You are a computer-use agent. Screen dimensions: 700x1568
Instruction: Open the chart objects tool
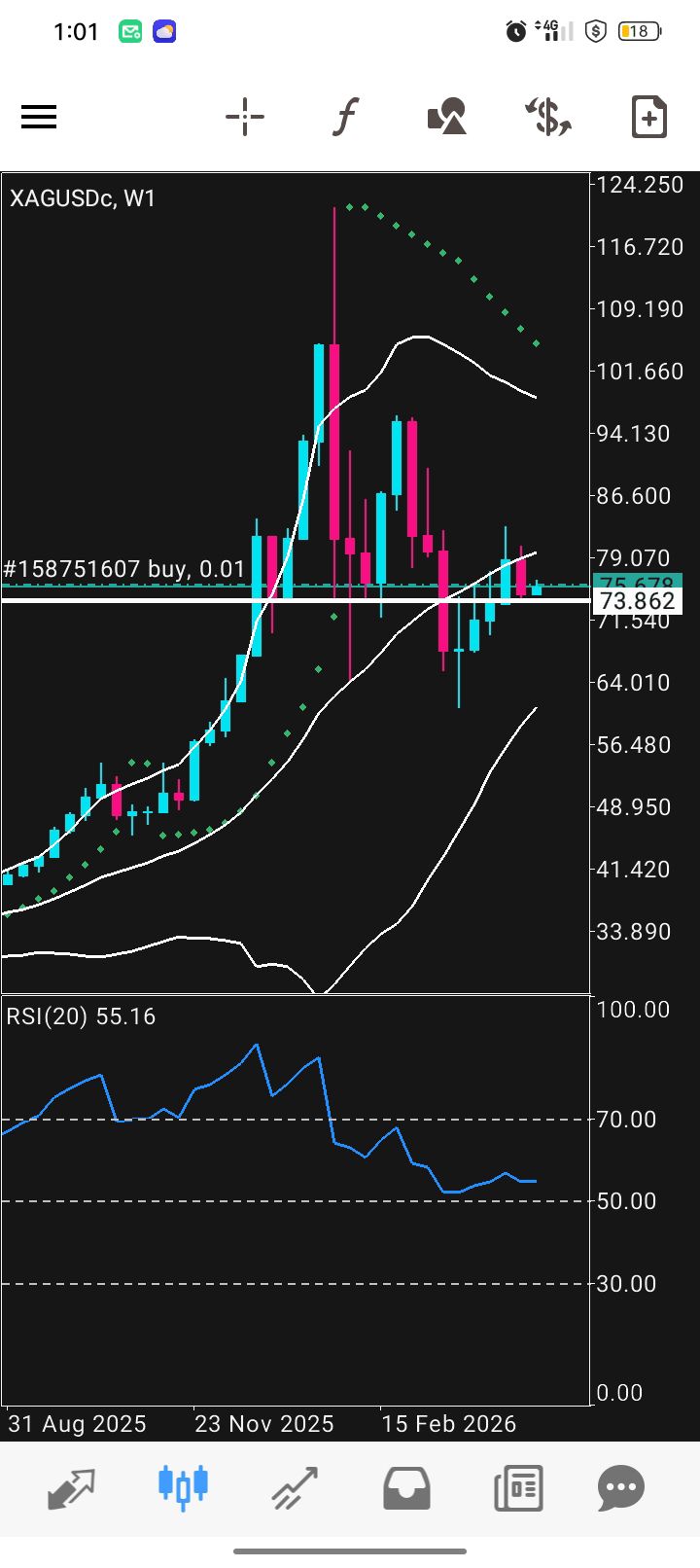[x=447, y=118]
